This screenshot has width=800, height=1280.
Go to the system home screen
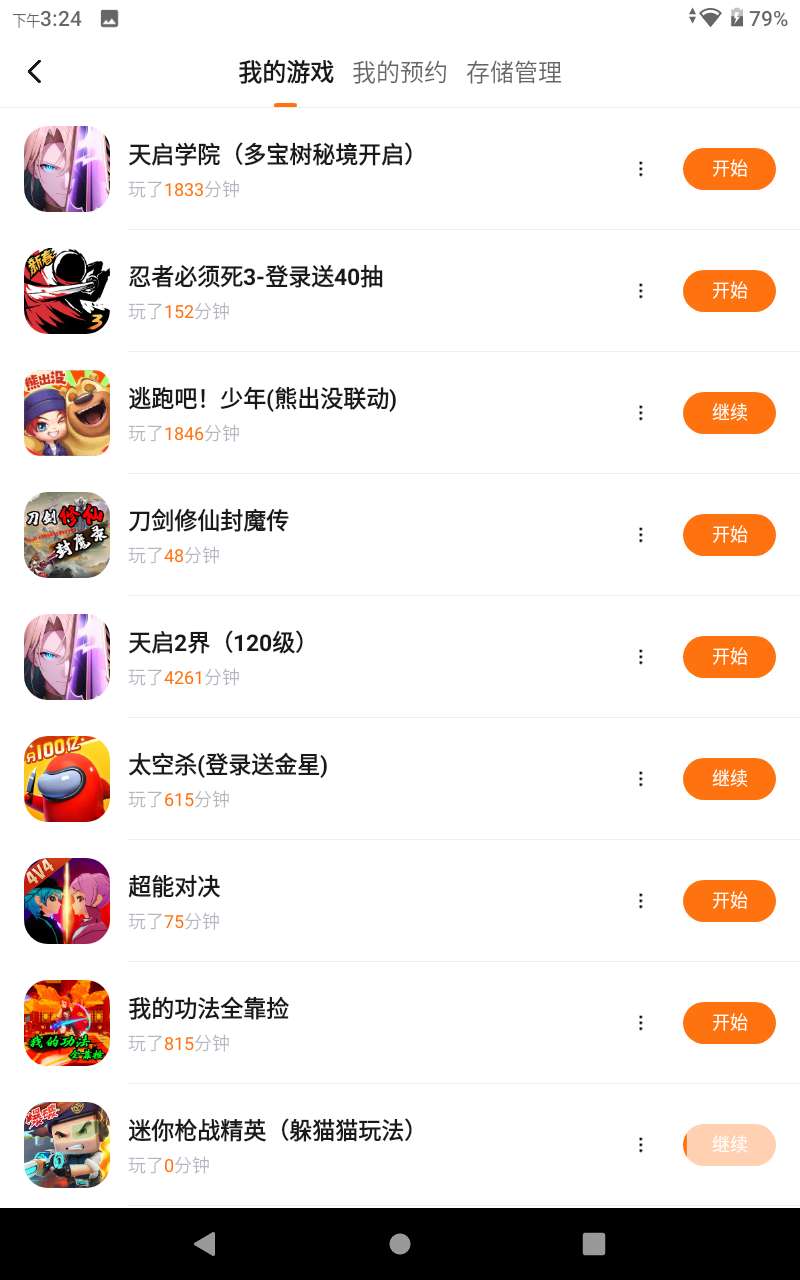[400, 1243]
